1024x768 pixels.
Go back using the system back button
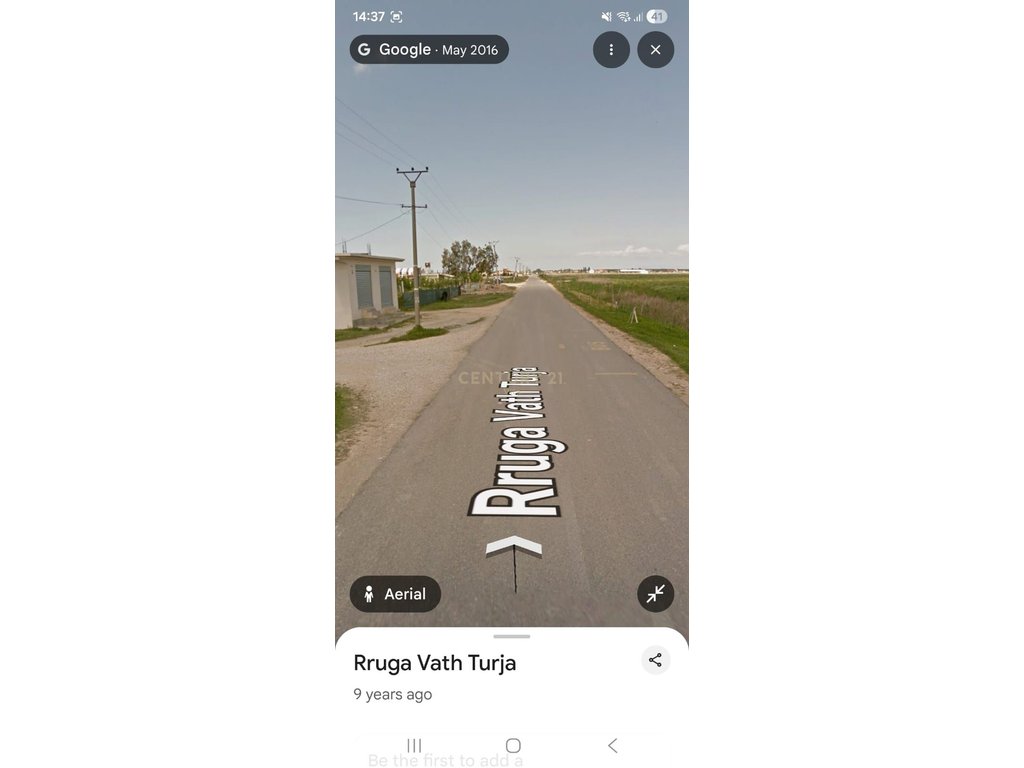612,745
